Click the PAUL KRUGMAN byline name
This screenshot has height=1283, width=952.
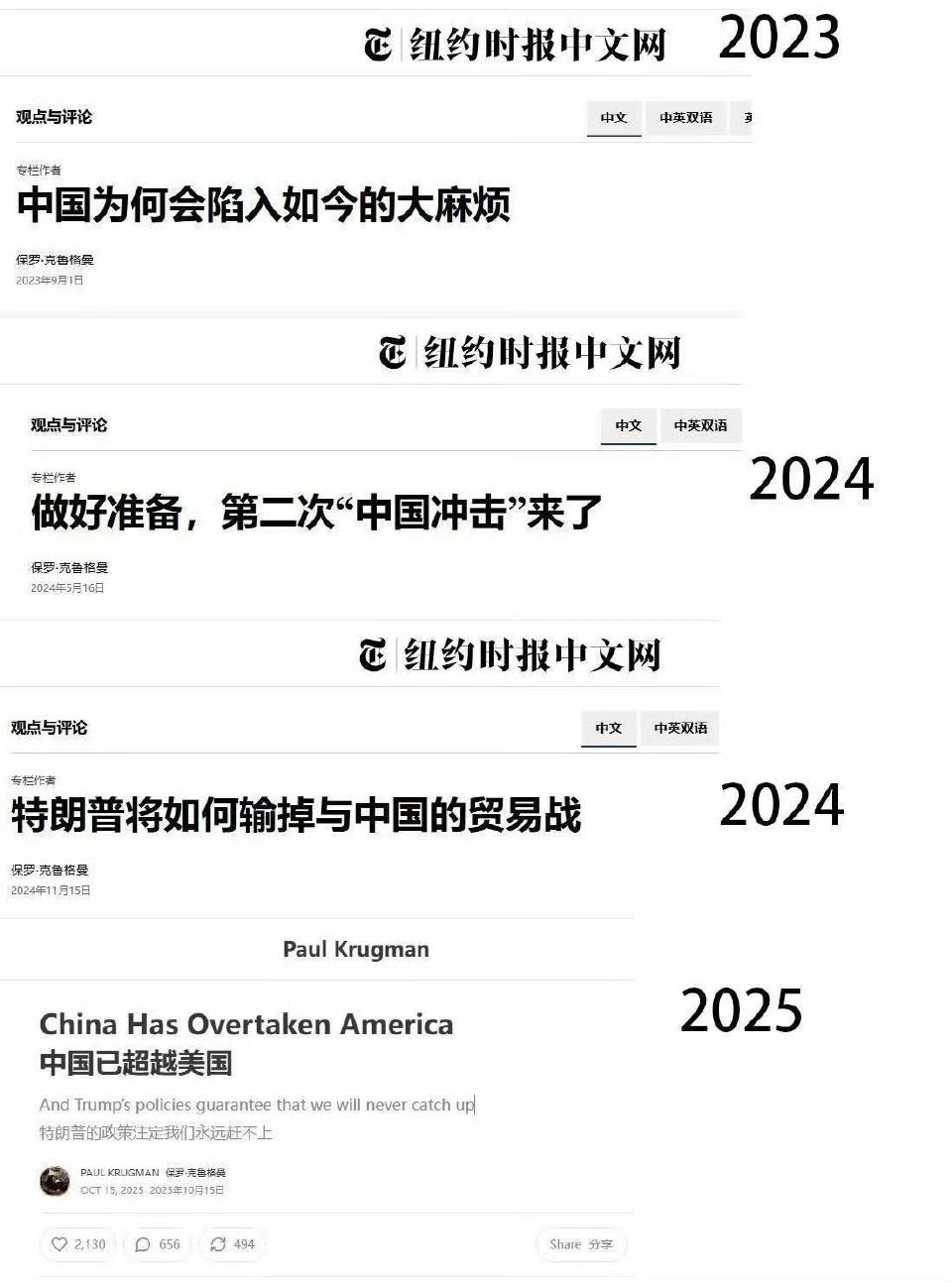pyautogui.click(x=119, y=1171)
